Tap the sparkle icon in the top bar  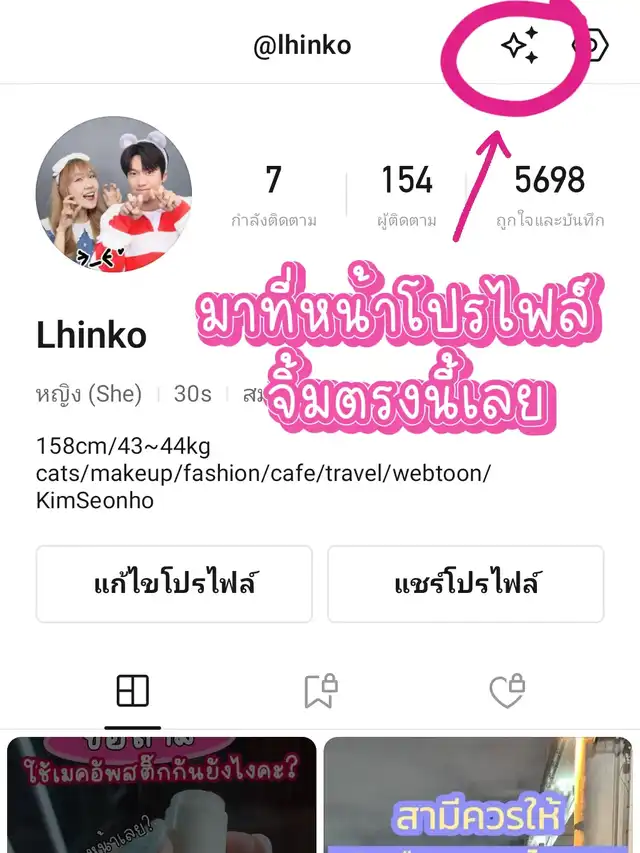[x=520, y=46]
